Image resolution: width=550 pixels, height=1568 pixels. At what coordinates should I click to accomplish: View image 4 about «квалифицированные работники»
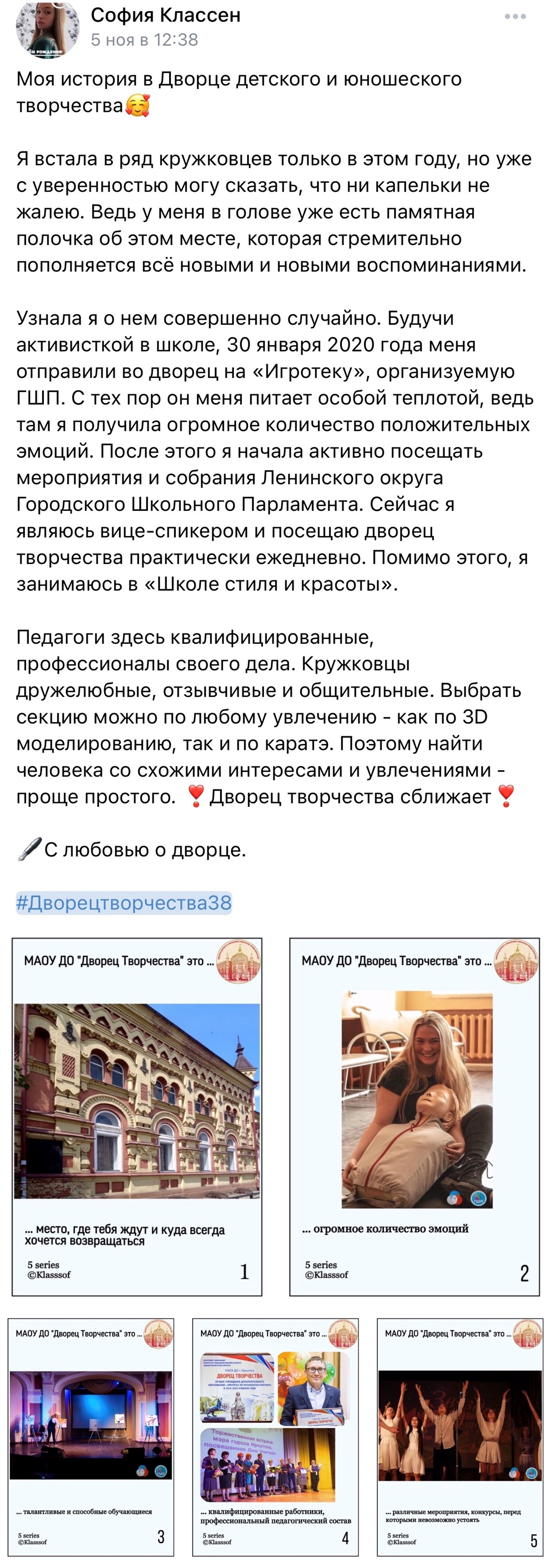275,1436
